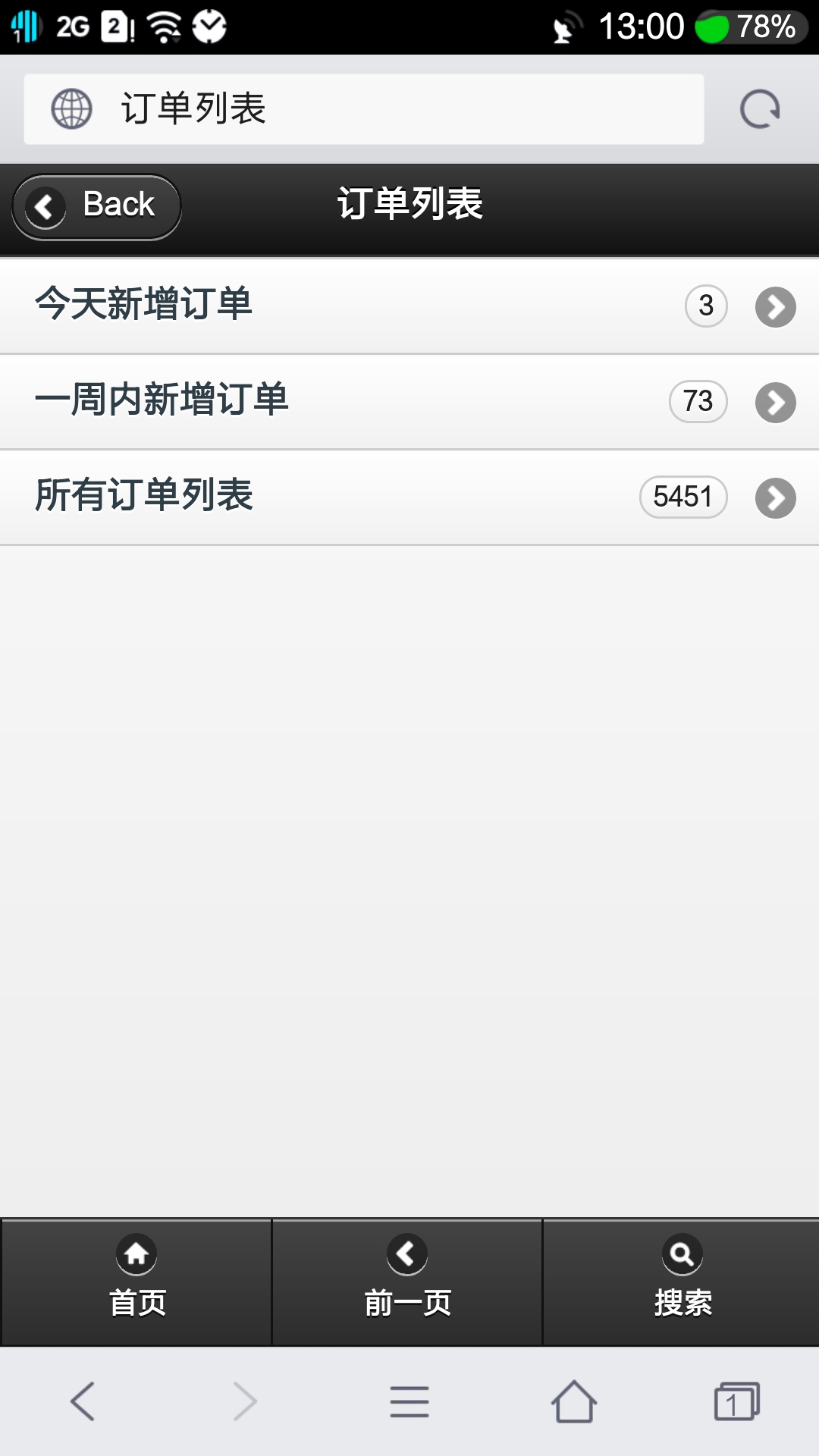Viewport: 819px width, 1456px height.
Task: Reload the page with refresh icon
Action: click(760, 109)
